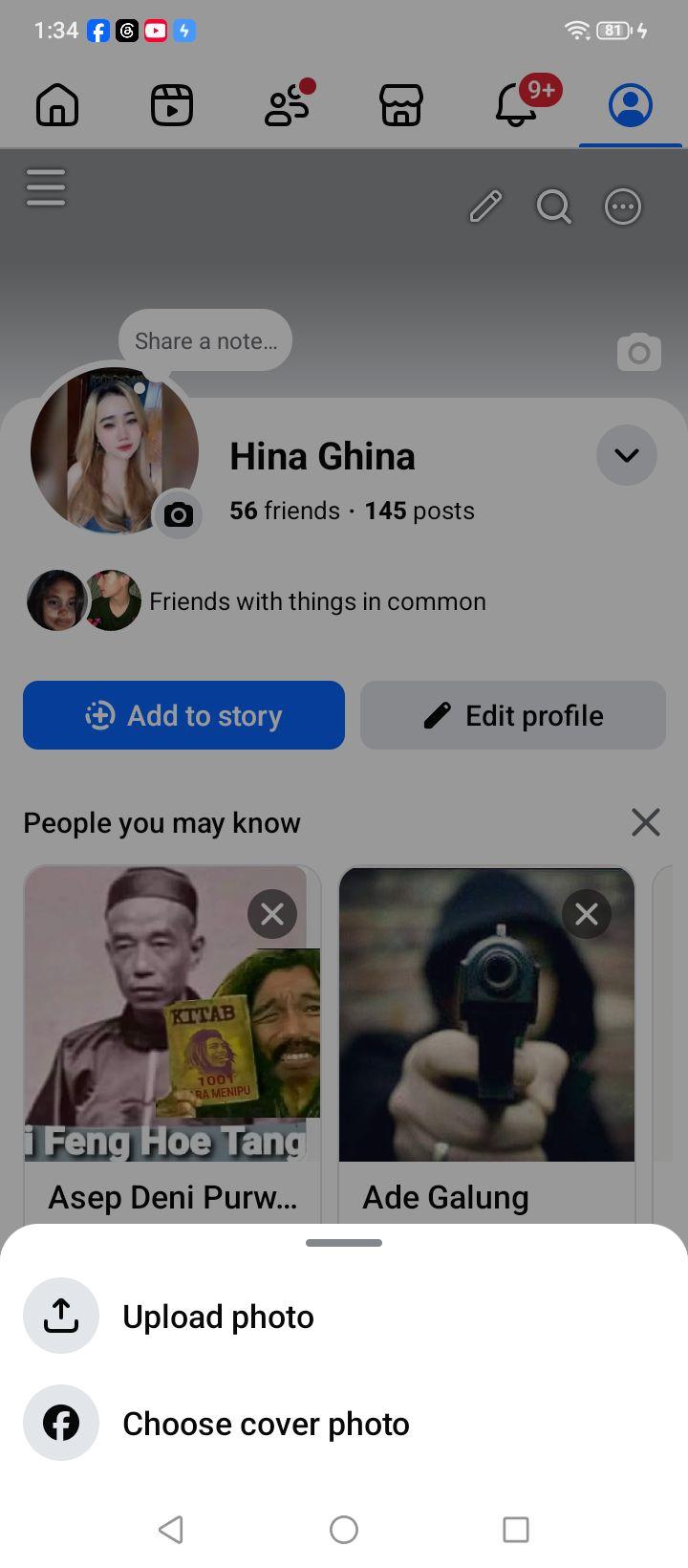Open the Home tab
The width and height of the screenshot is (688, 1568).
57,105
